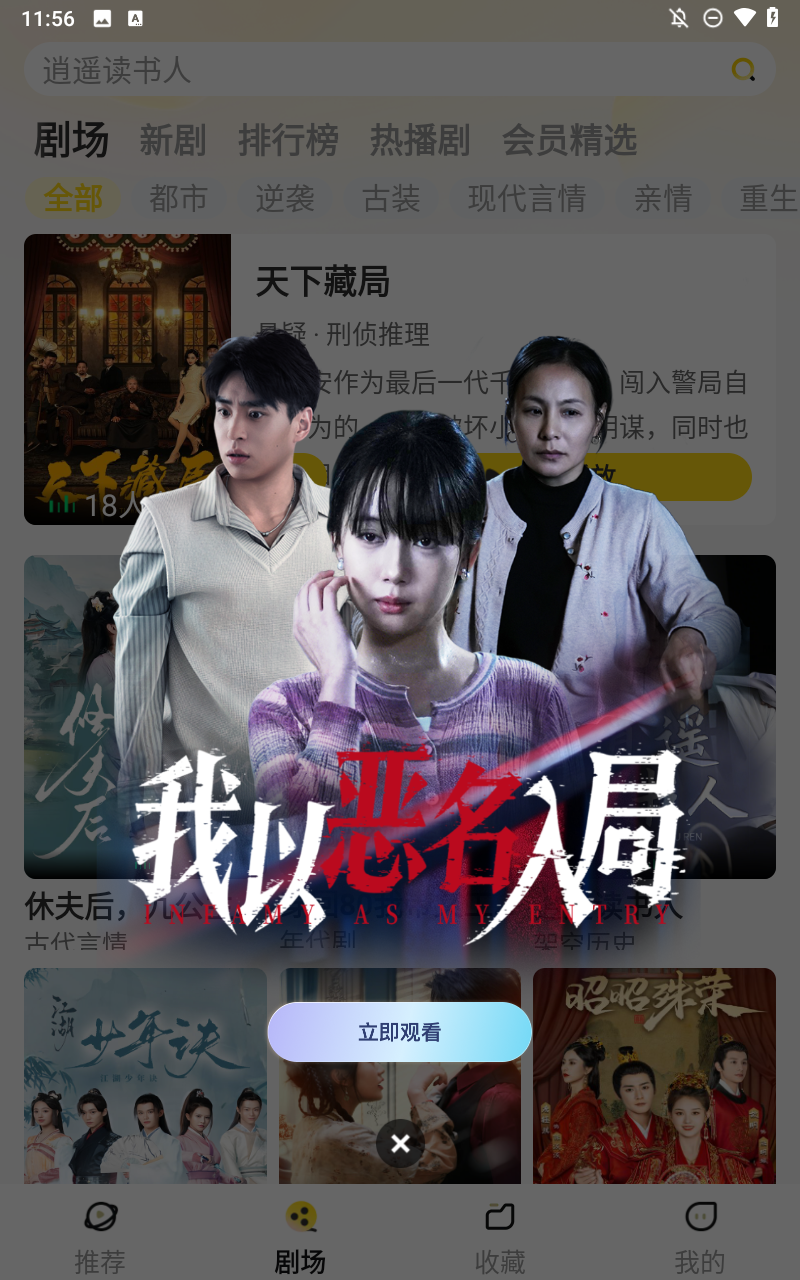Tap the 立即观看 button
Screen dimensions: 800x1280
point(399,1032)
